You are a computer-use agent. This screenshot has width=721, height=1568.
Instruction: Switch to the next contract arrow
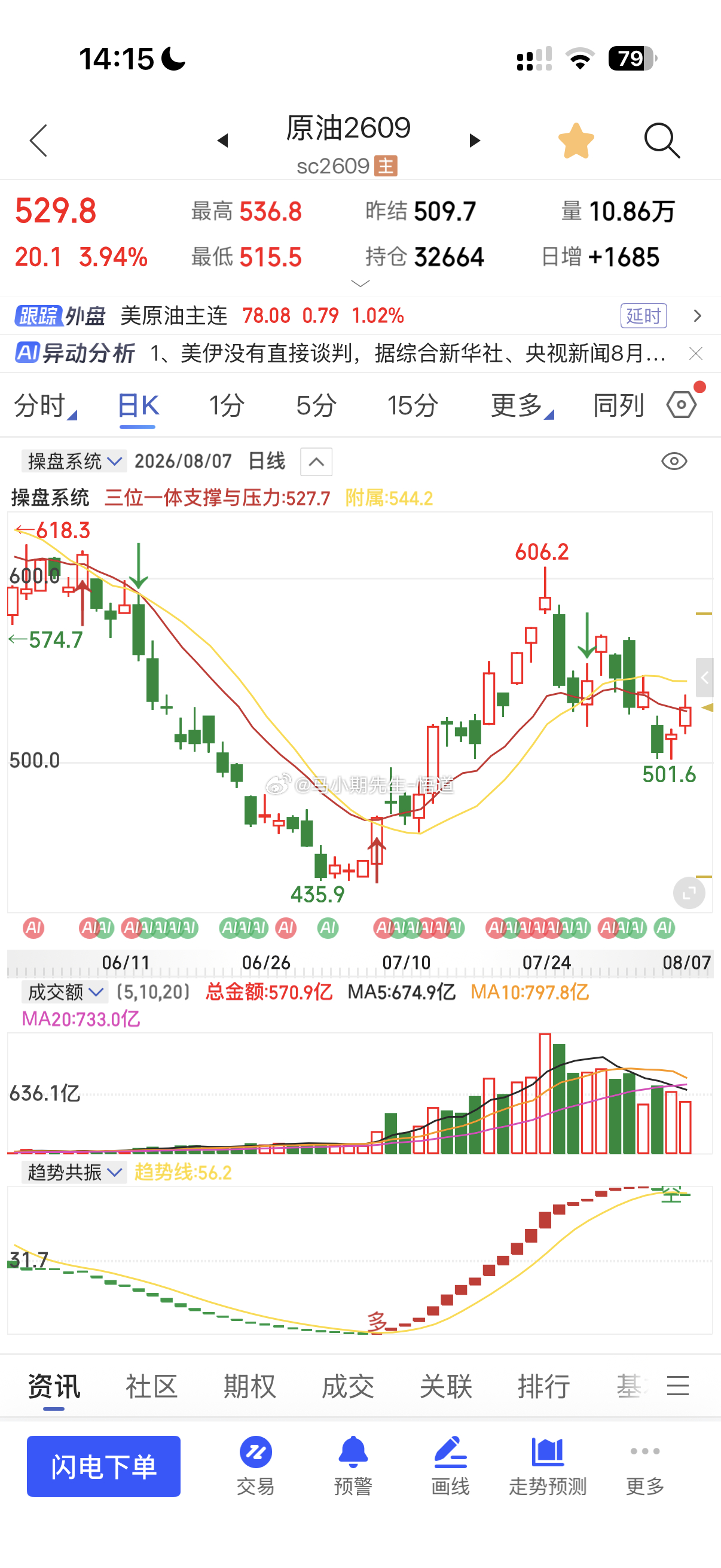[x=475, y=141]
